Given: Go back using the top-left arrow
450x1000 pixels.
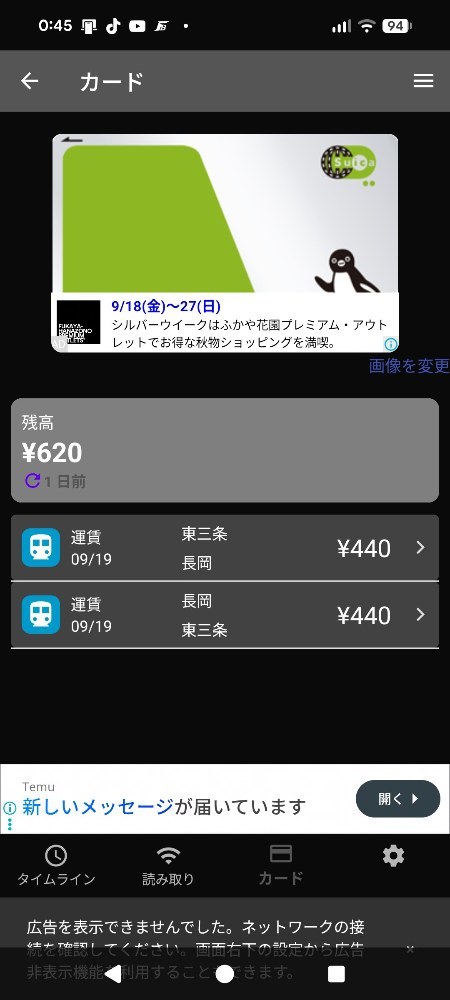Looking at the screenshot, I should click(x=29, y=81).
